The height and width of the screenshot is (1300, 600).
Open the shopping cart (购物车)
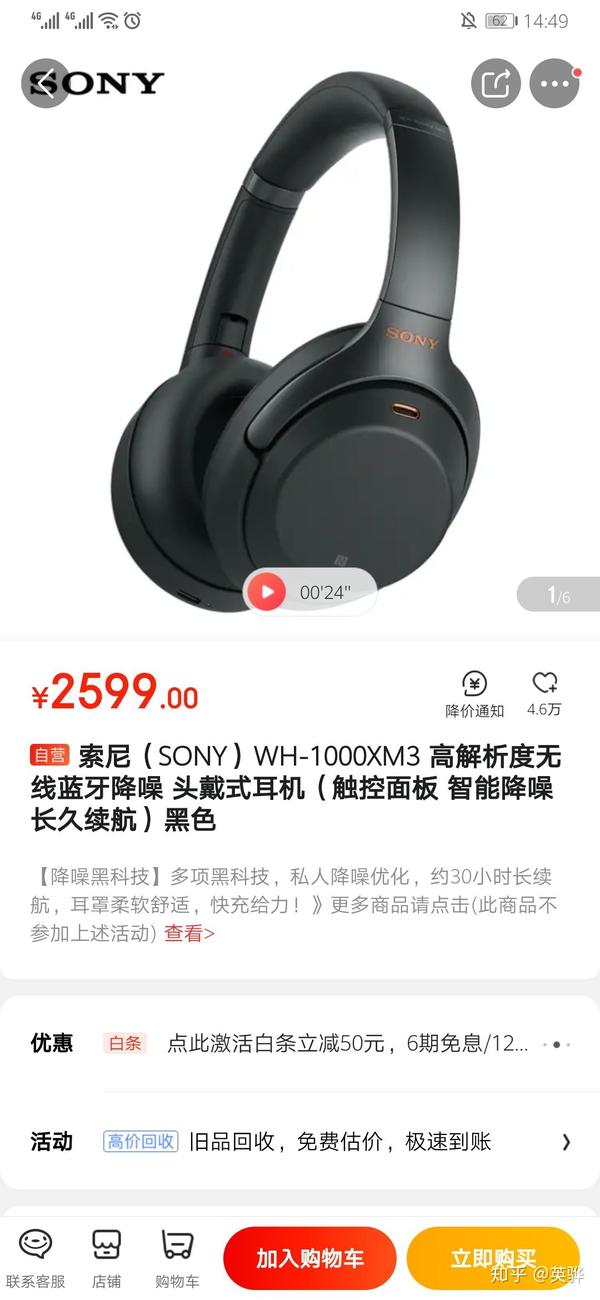[x=177, y=1258]
